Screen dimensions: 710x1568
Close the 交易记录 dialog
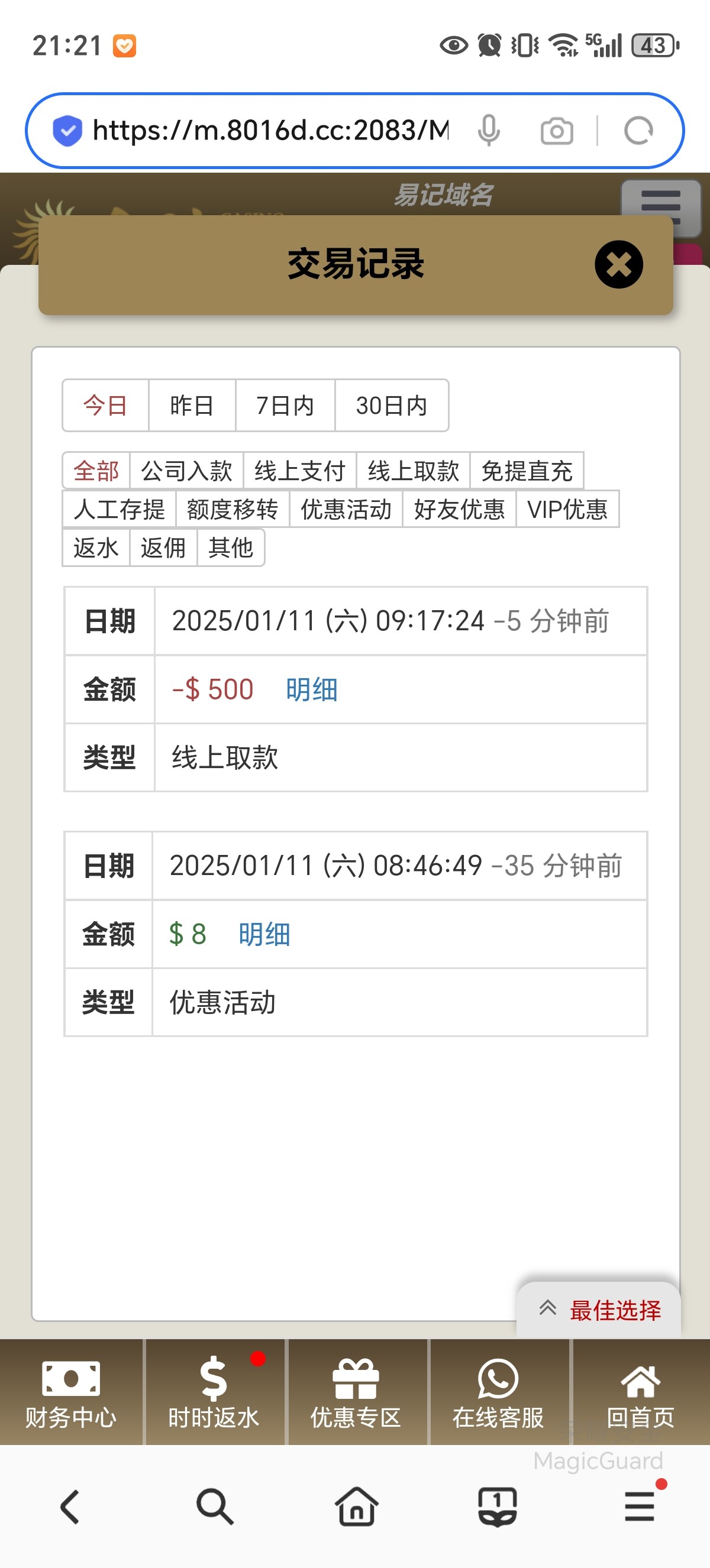pyautogui.click(x=618, y=264)
